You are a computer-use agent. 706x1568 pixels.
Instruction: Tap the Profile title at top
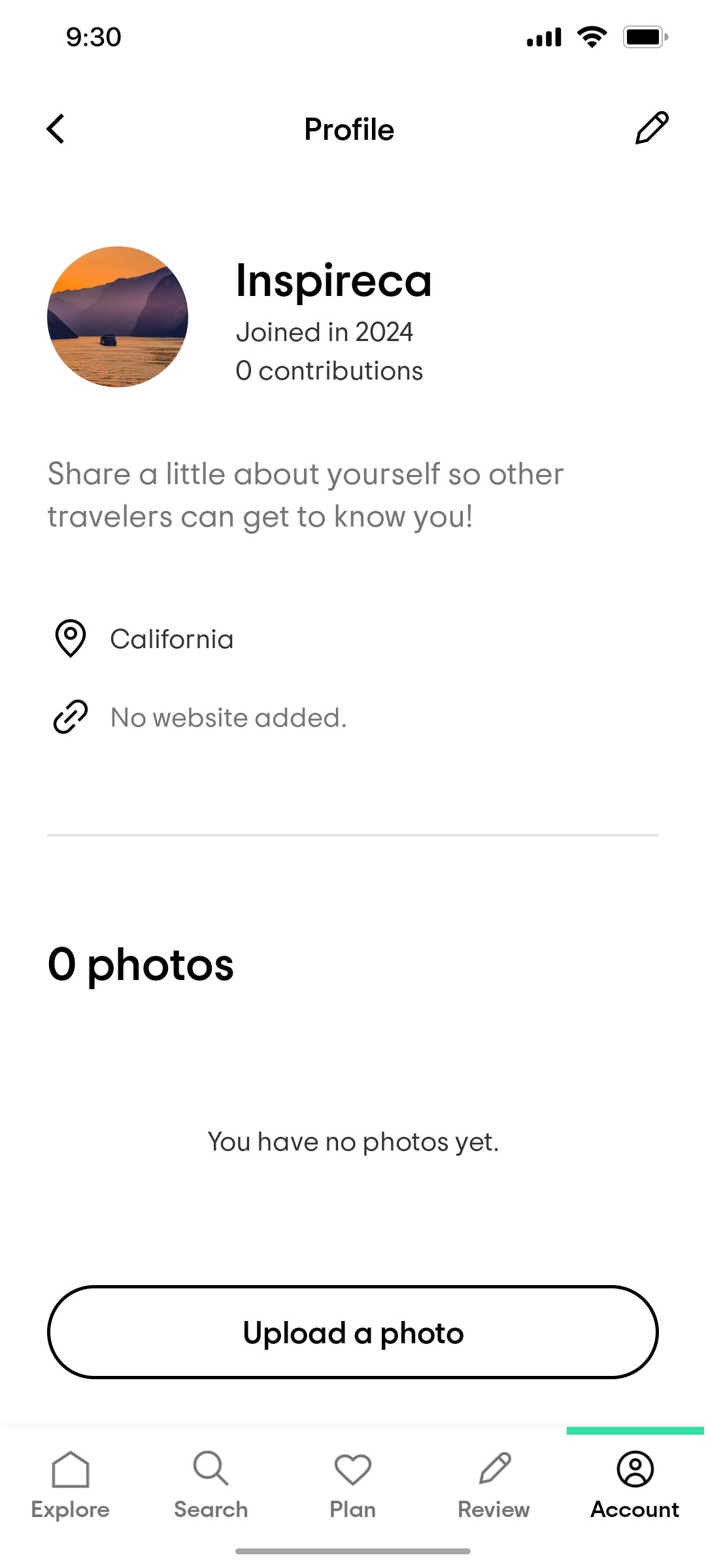[349, 129]
